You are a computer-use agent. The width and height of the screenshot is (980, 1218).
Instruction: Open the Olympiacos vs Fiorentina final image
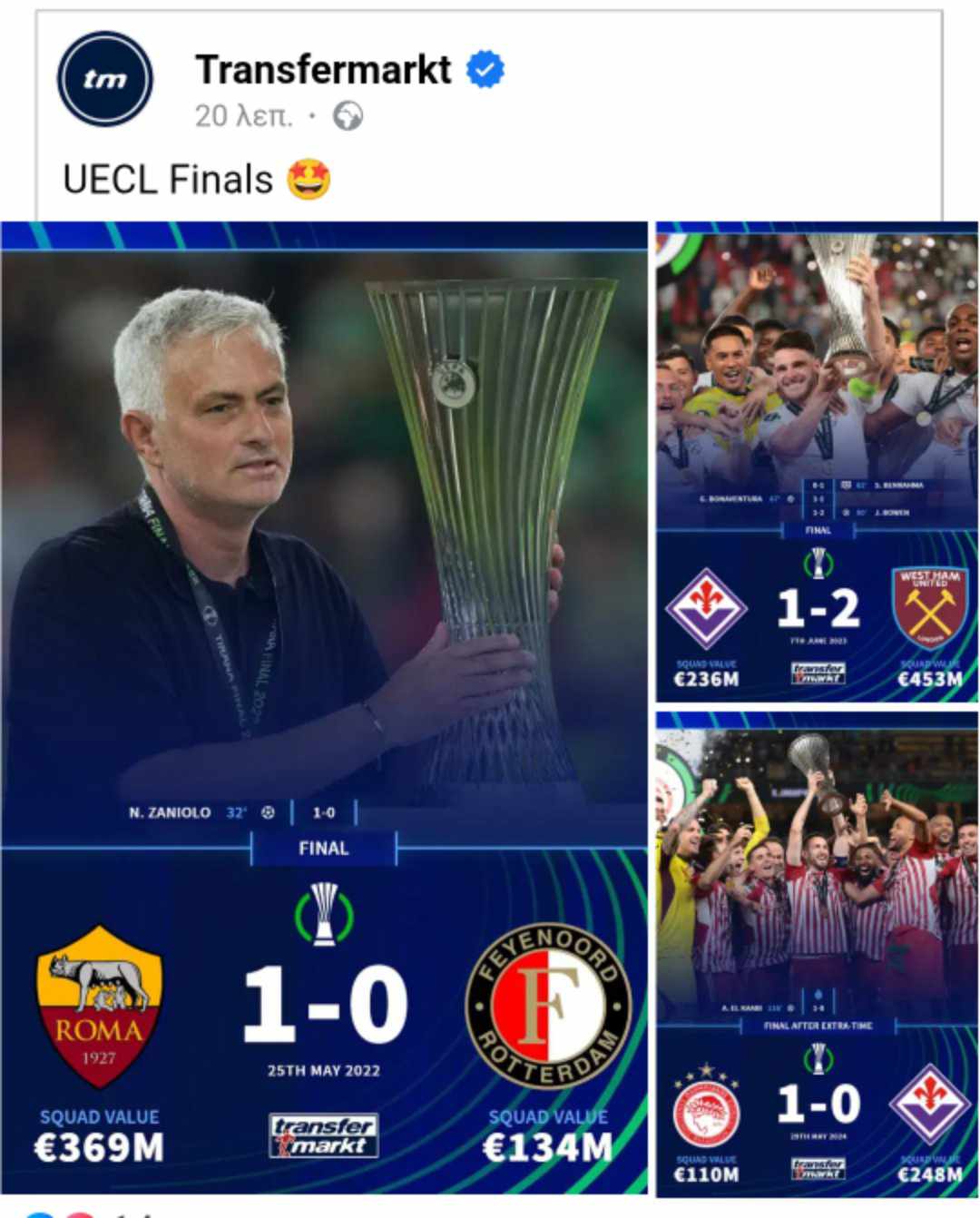click(817, 953)
